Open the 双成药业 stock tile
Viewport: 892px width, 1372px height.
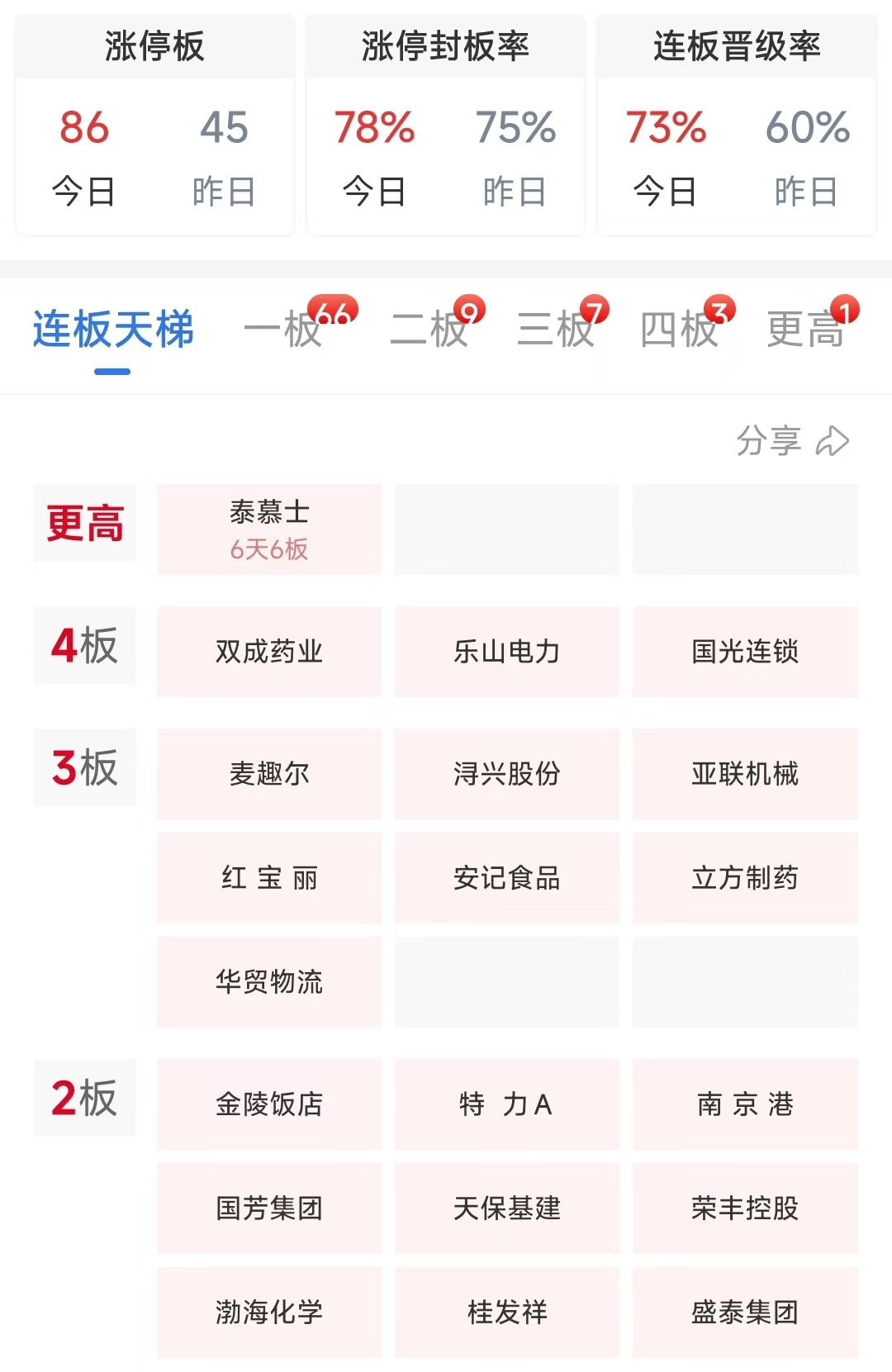(269, 652)
